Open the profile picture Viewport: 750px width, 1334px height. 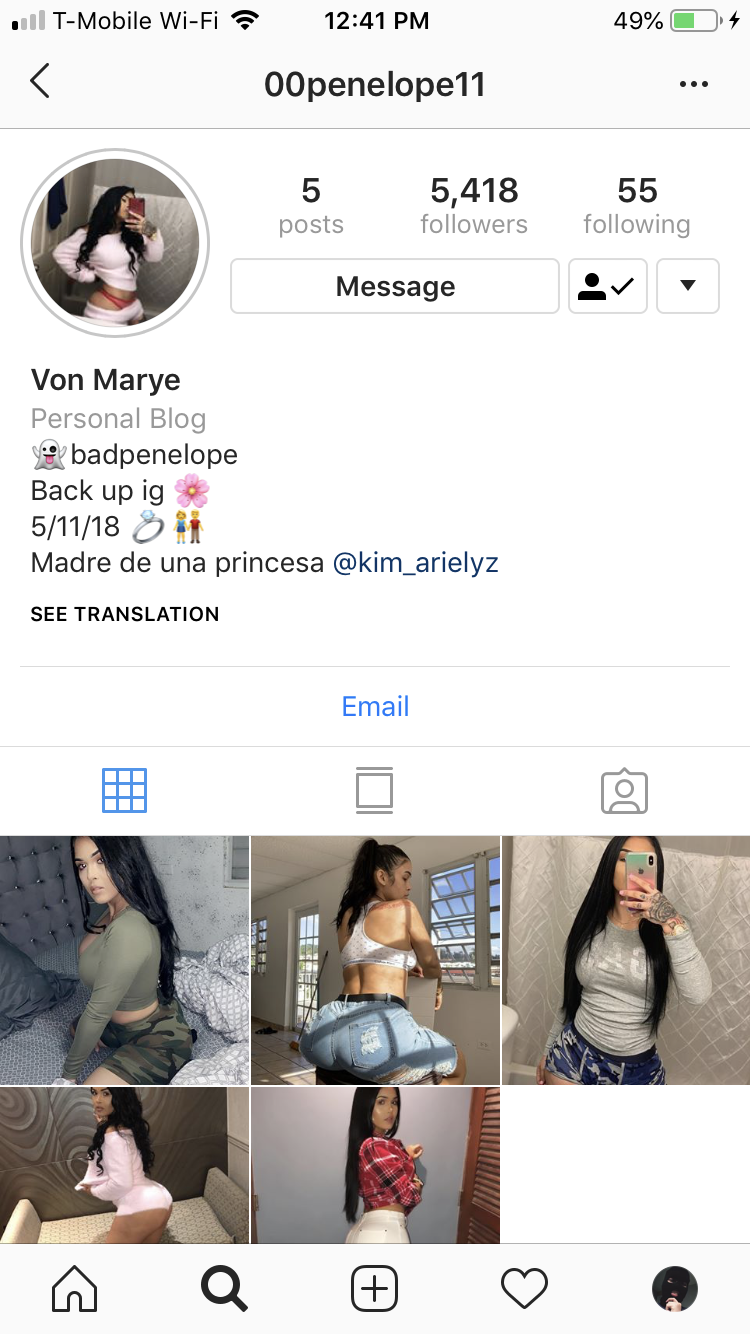pos(115,242)
